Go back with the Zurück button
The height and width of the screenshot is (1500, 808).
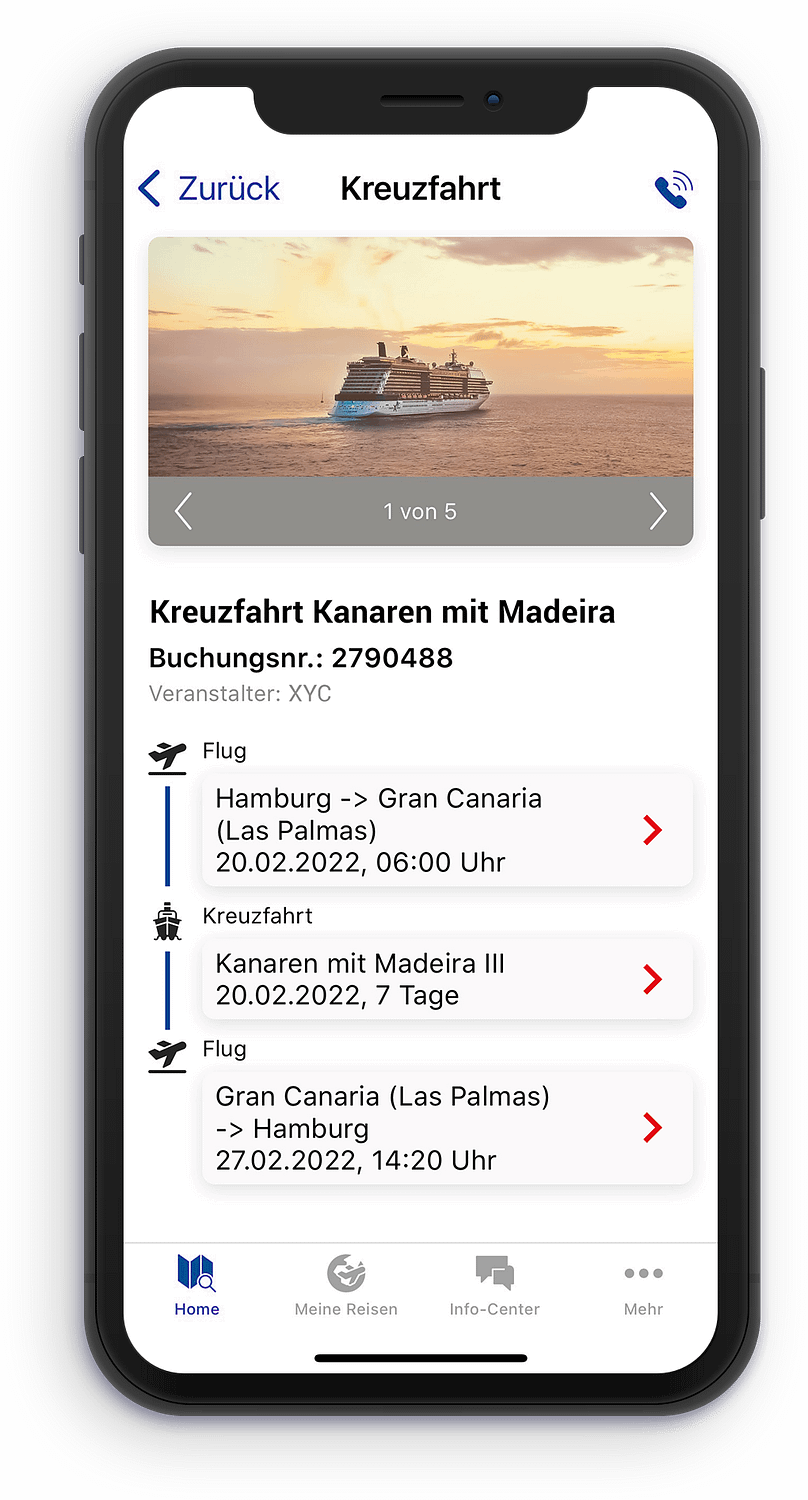[210, 188]
